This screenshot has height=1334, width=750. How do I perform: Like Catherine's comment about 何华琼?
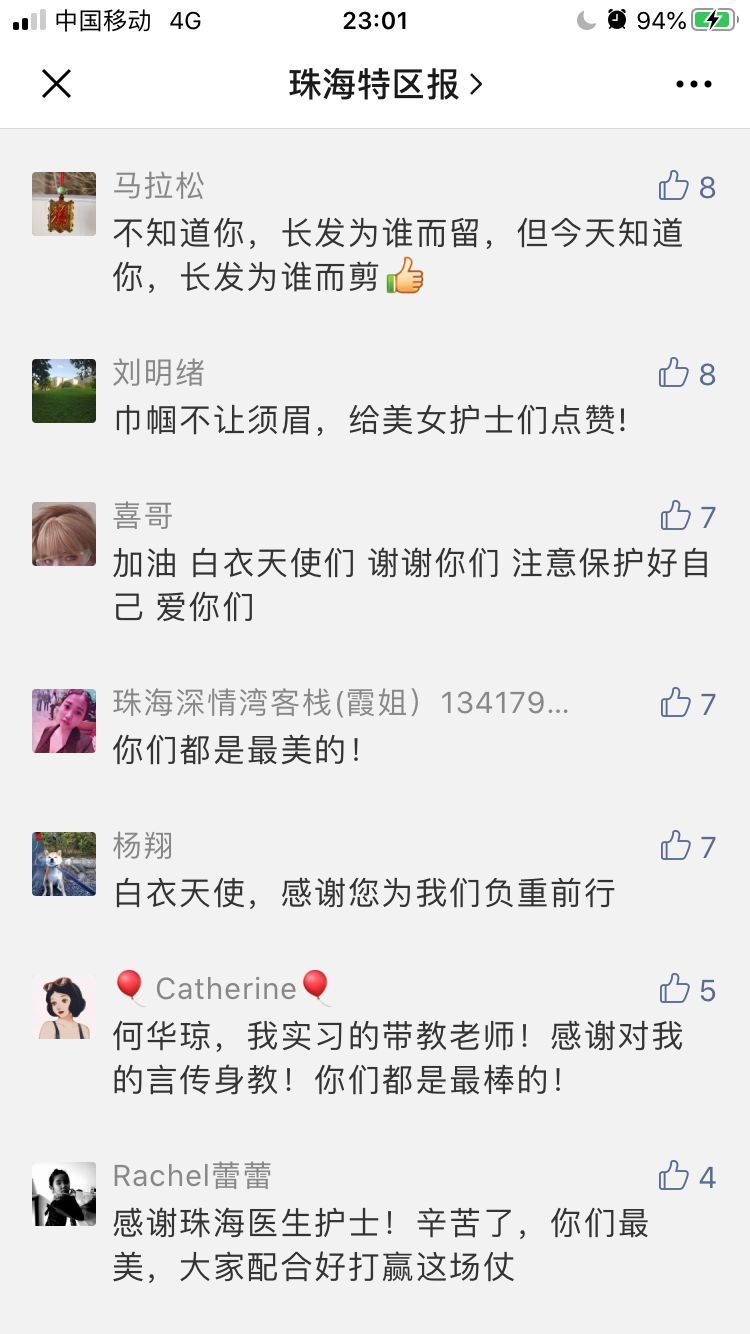click(676, 989)
